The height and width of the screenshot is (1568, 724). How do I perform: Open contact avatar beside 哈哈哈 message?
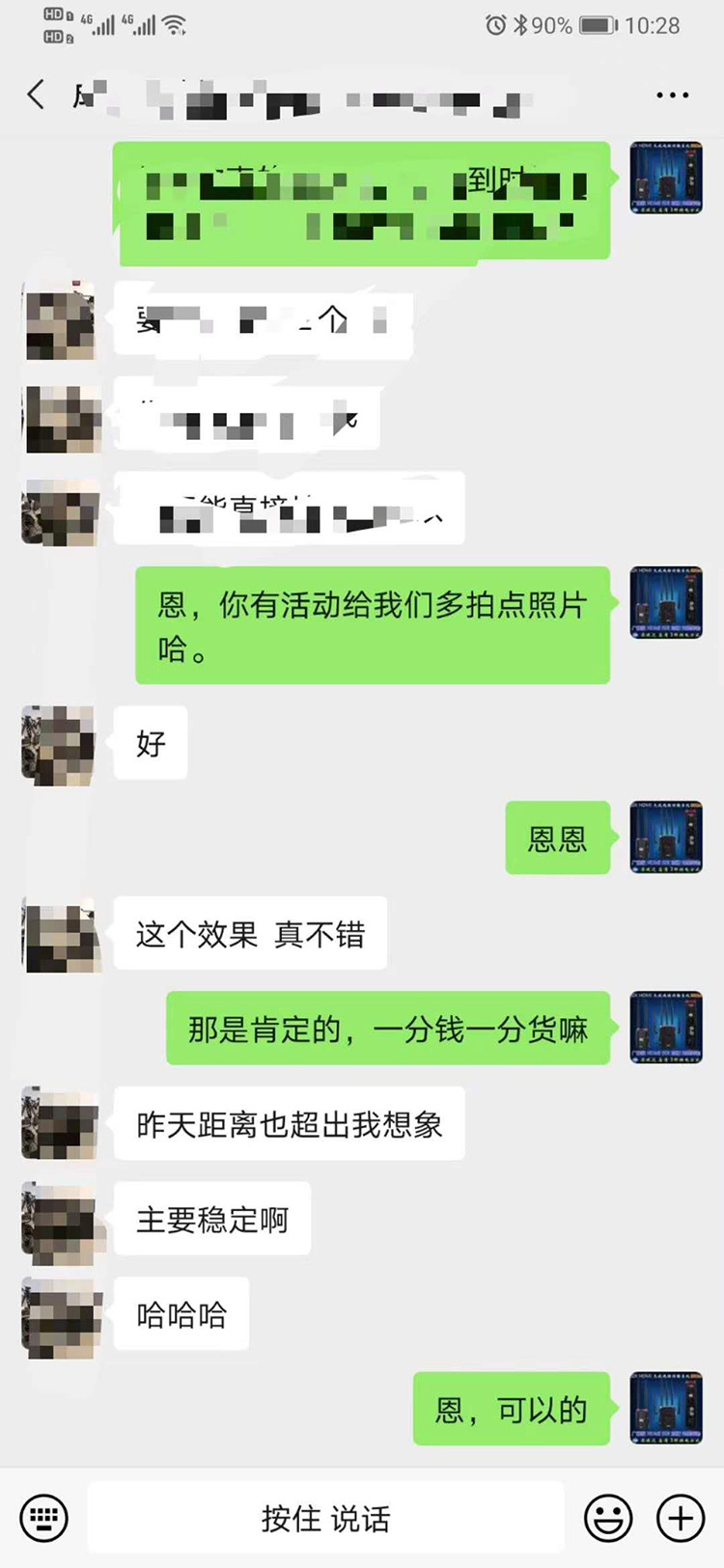(x=61, y=1315)
